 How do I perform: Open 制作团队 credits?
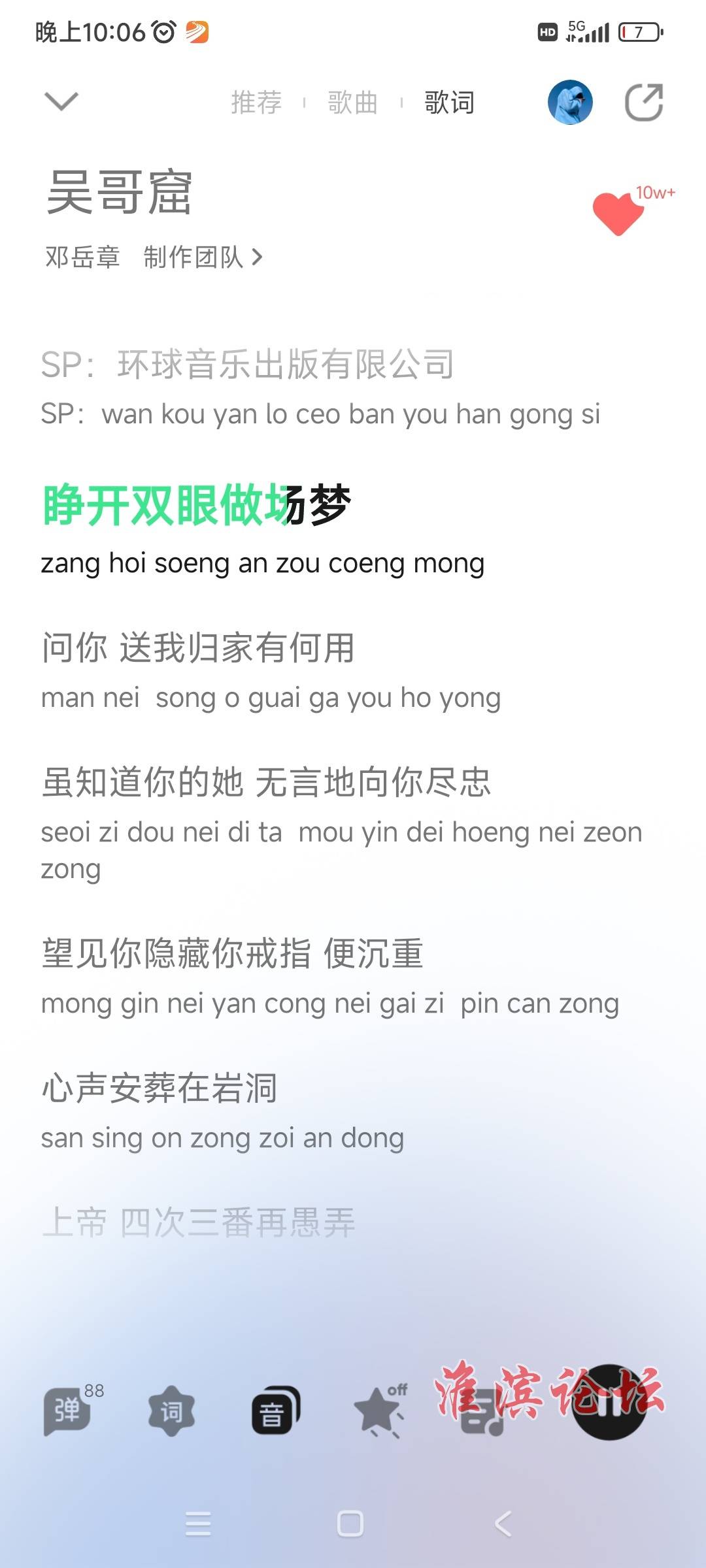point(203,257)
